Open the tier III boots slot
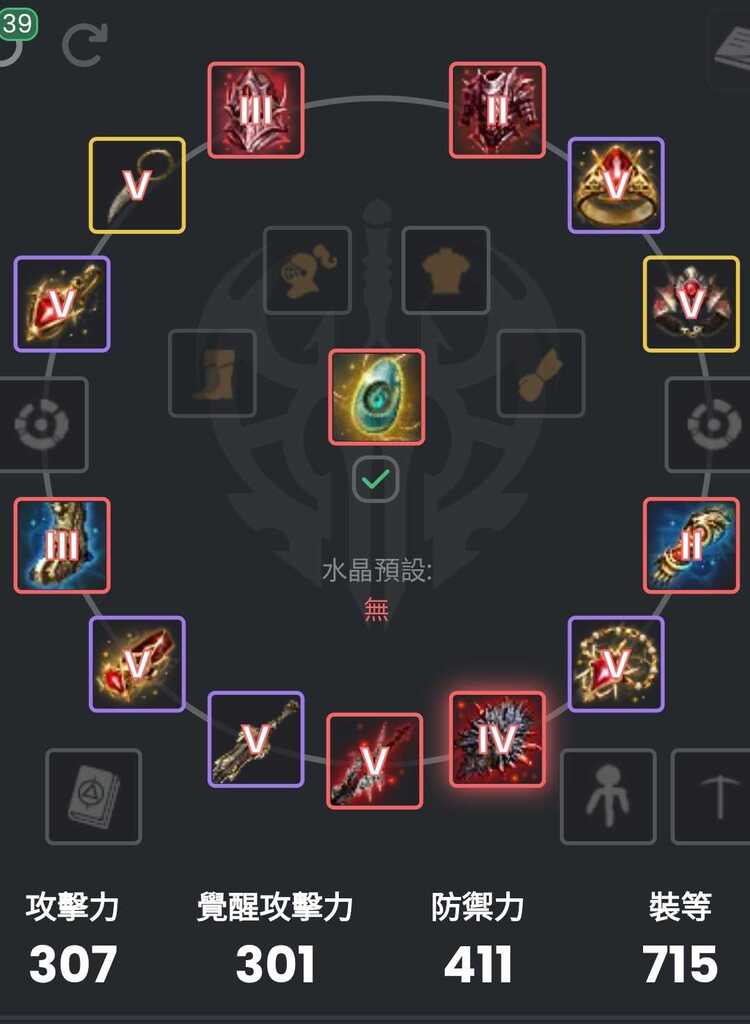This screenshot has height=1024, width=750. coord(62,545)
